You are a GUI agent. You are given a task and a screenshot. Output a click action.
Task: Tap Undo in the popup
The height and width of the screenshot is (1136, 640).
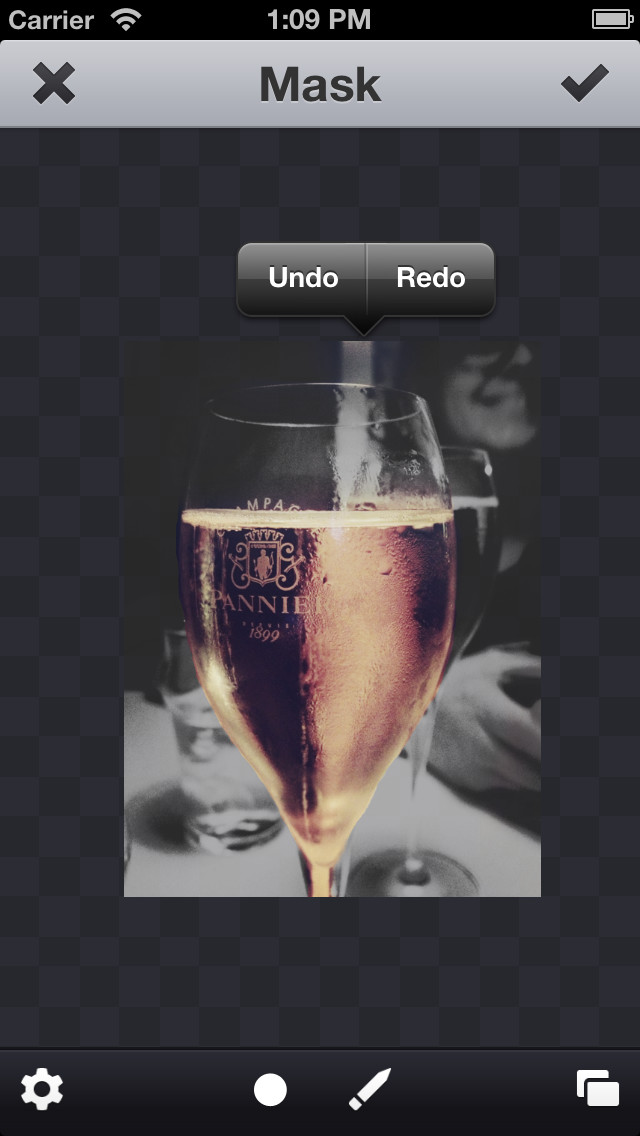[302, 278]
